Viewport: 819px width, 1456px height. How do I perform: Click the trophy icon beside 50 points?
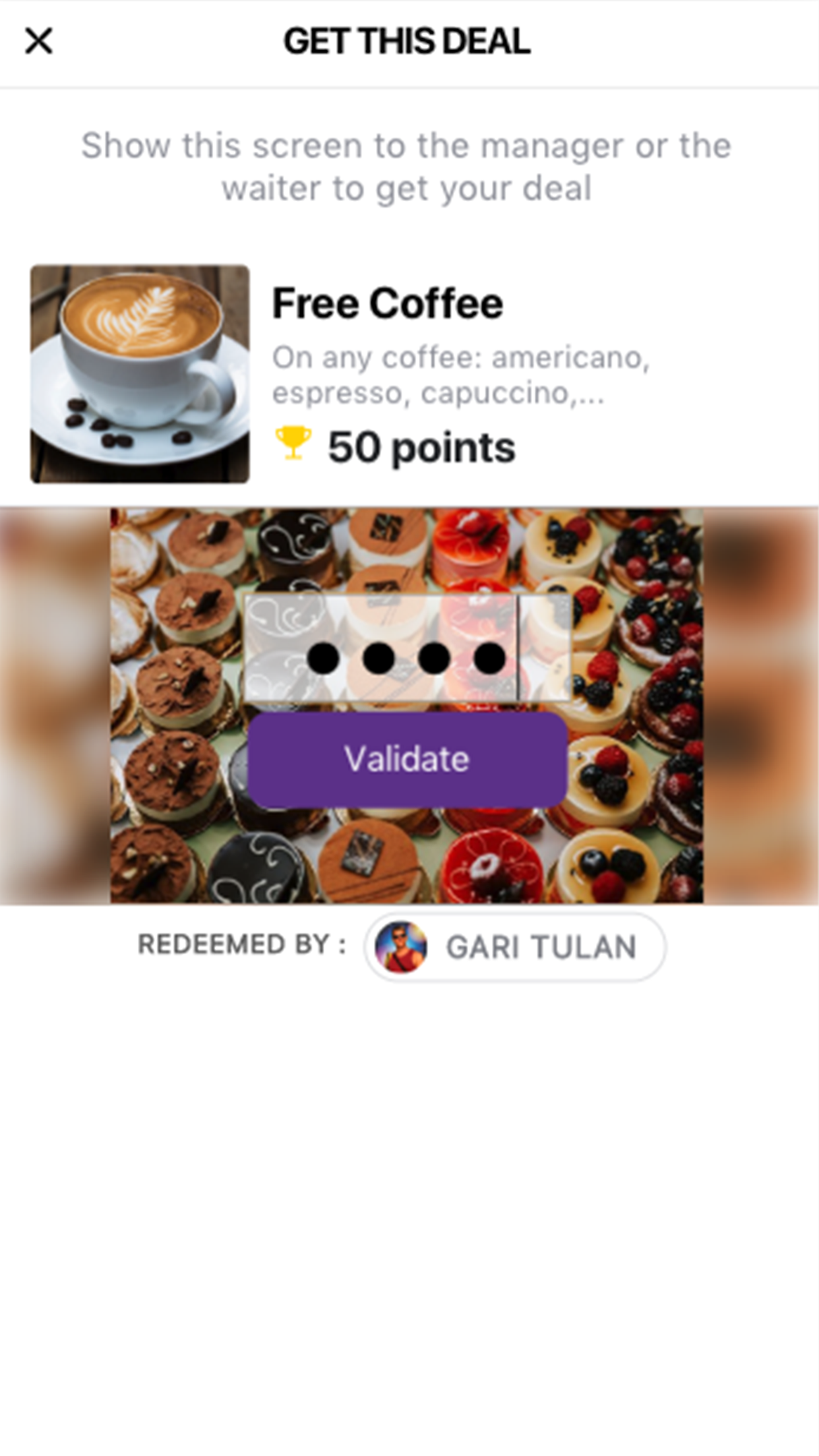(x=293, y=445)
